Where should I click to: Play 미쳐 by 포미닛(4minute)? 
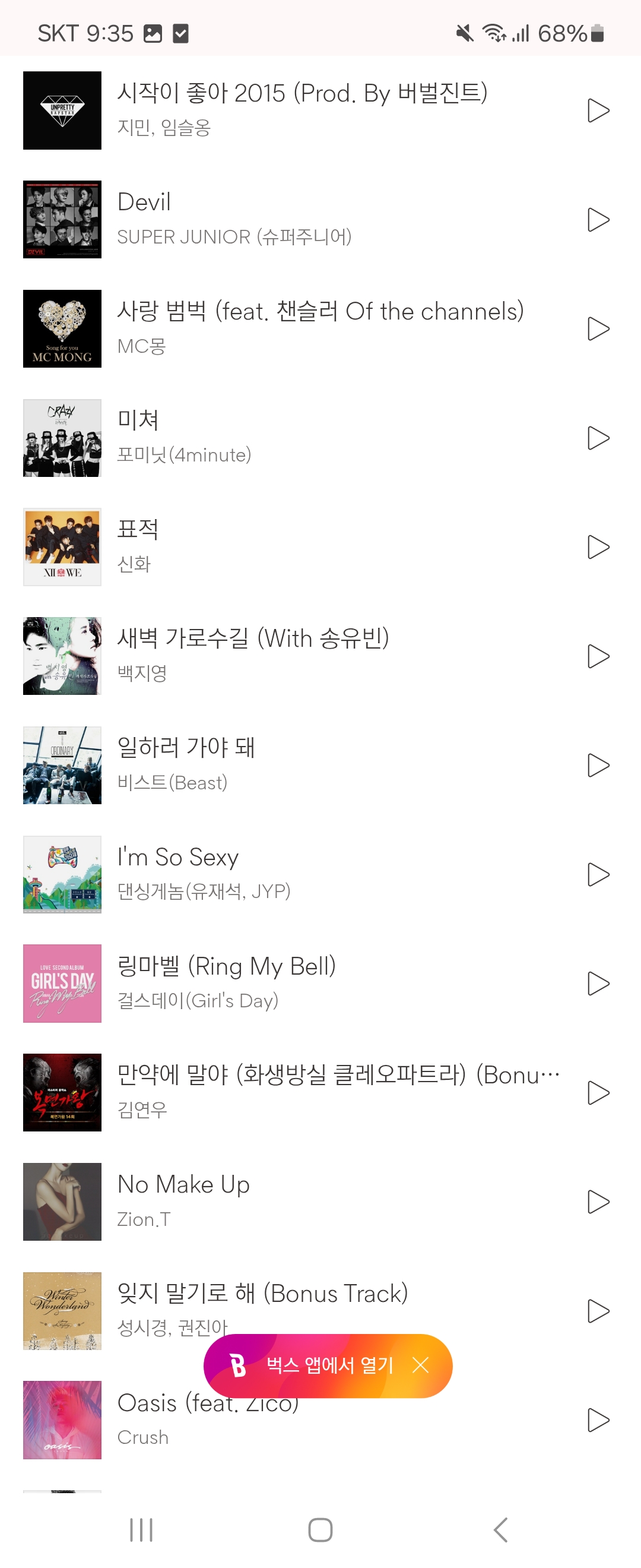[599, 437]
